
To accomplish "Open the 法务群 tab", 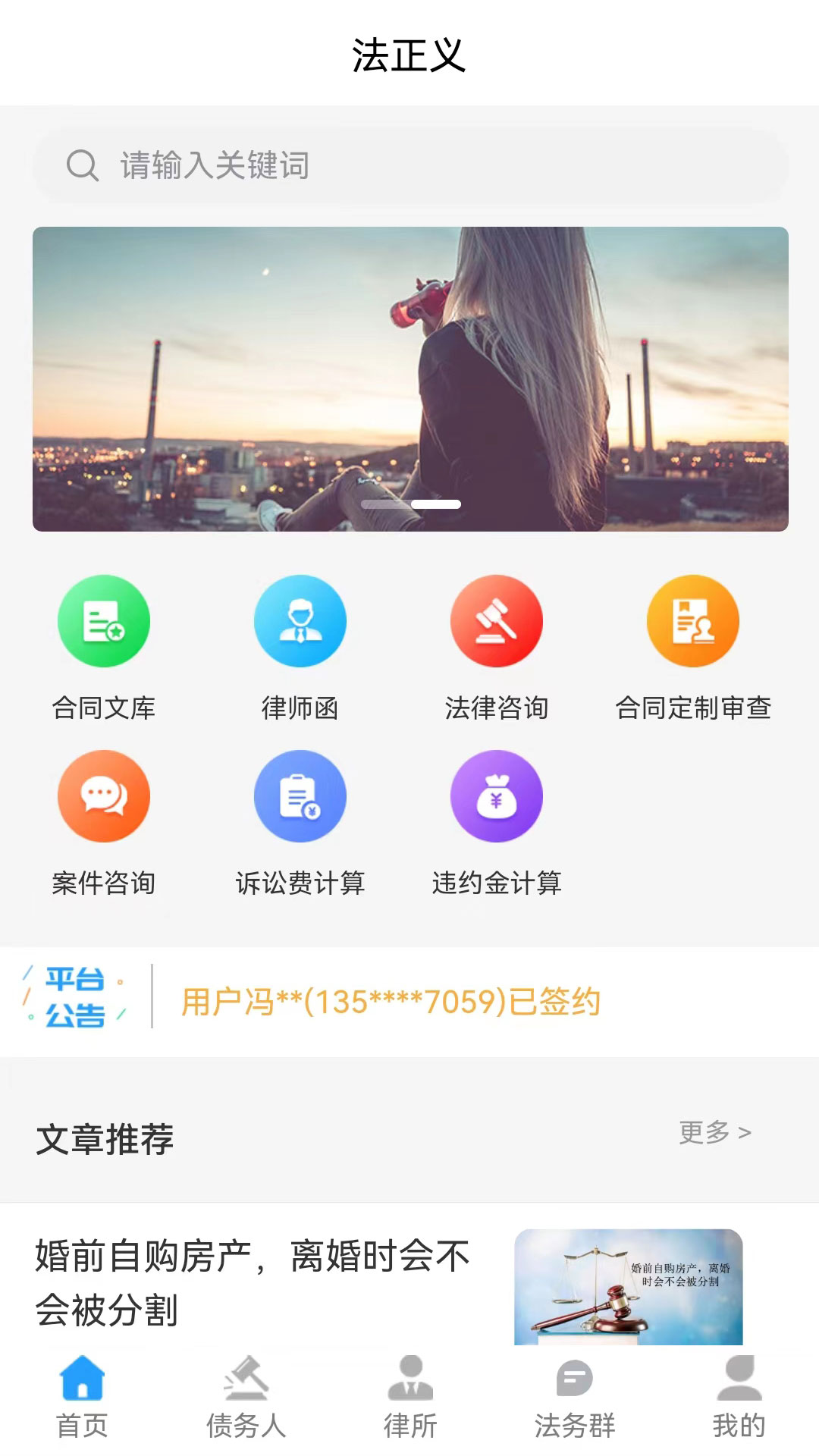I will pos(574,1397).
